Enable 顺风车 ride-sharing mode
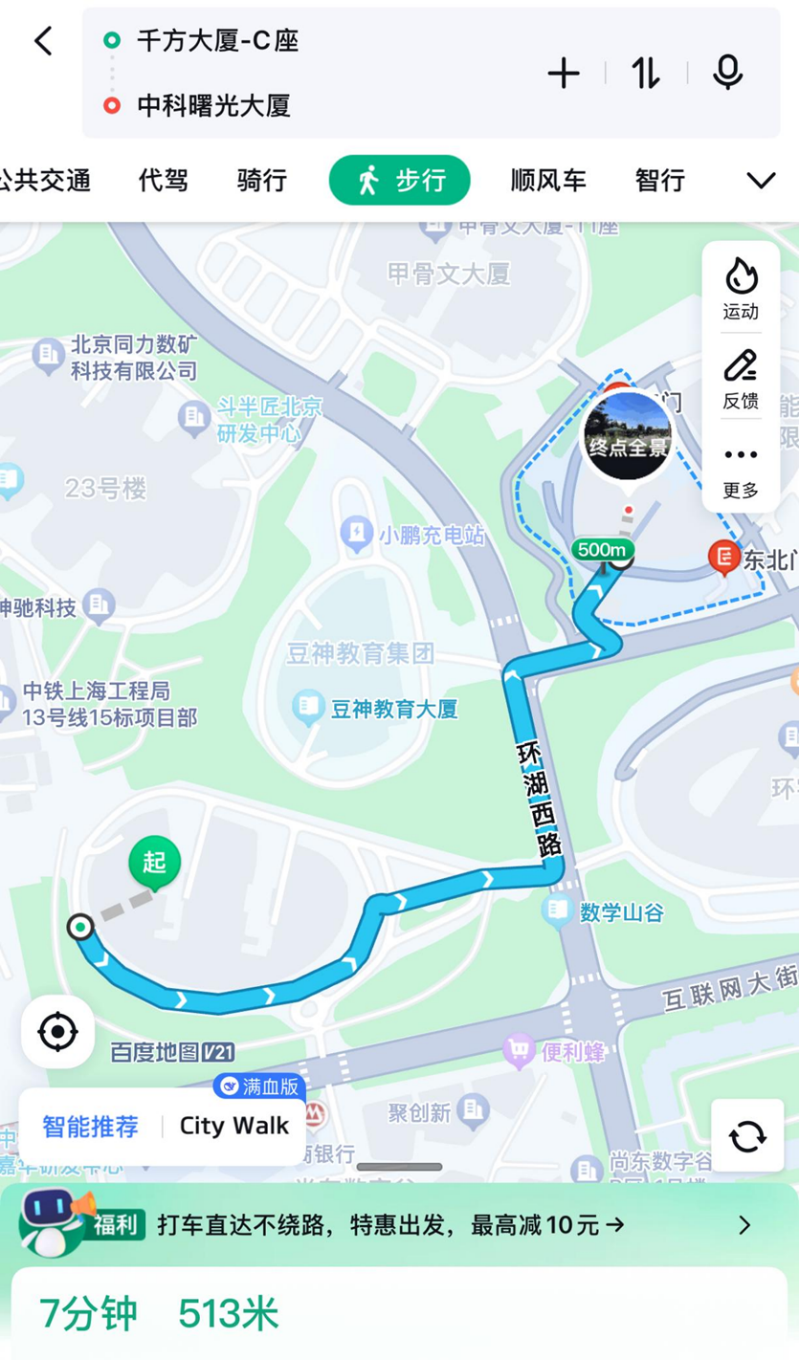799x1360 pixels. click(548, 180)
